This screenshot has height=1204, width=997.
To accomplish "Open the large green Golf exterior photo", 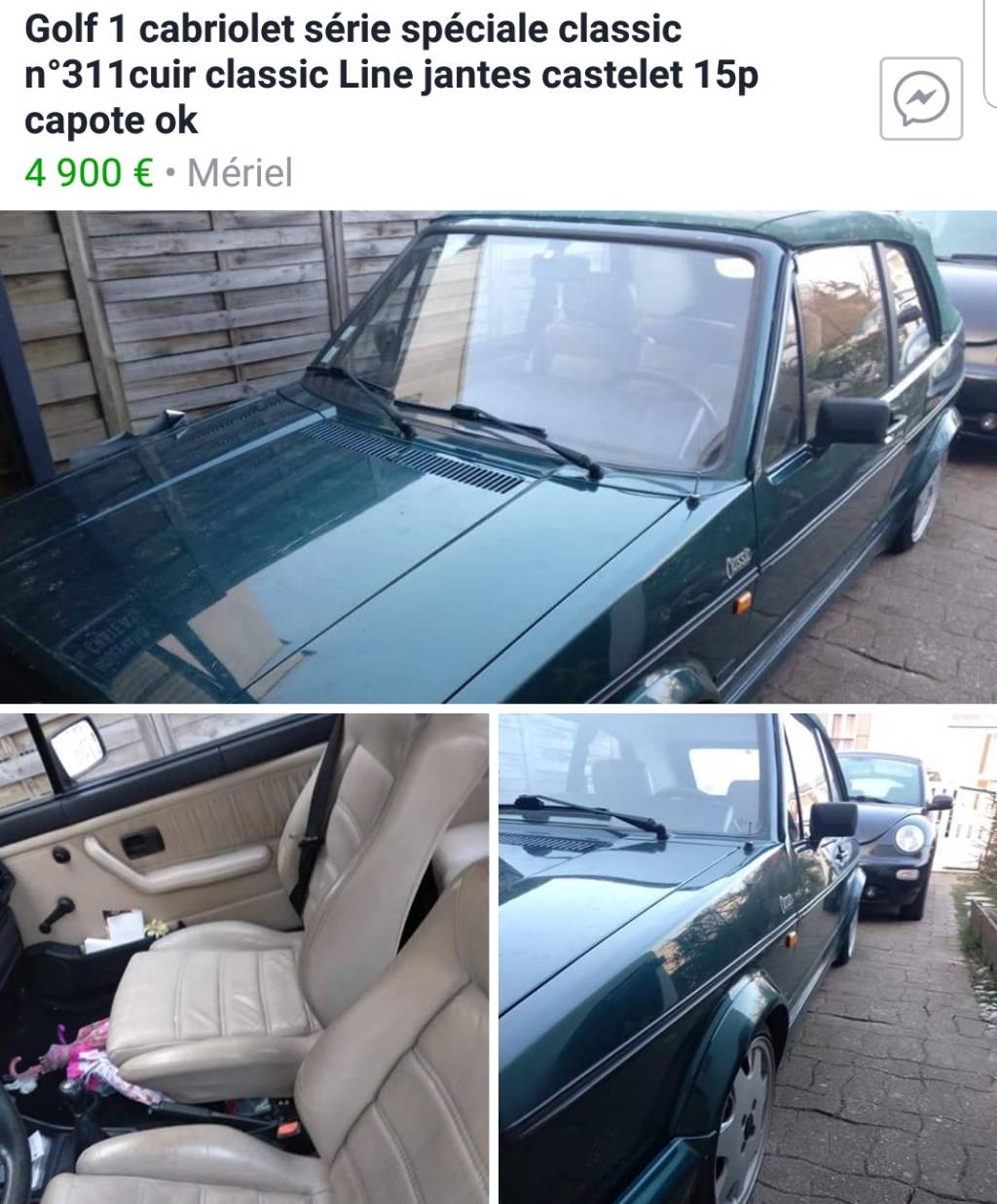I will pos(497,456).
